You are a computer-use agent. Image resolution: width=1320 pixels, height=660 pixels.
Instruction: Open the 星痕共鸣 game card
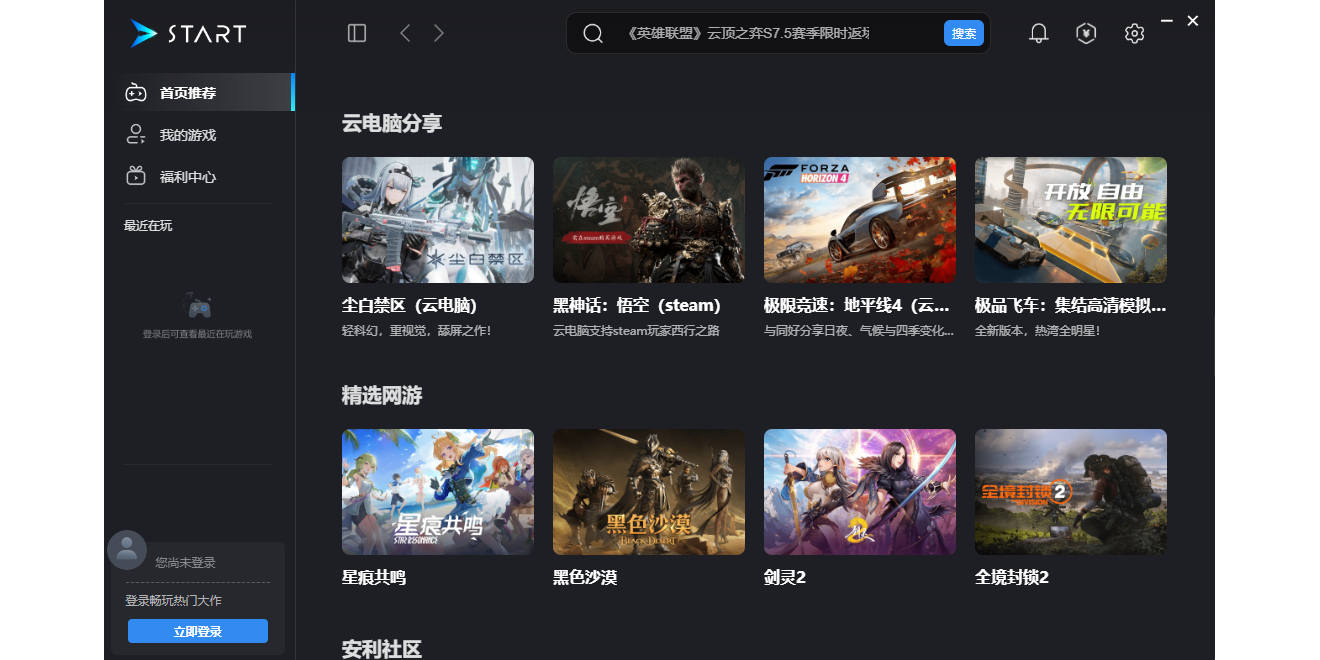coord(437,492)
